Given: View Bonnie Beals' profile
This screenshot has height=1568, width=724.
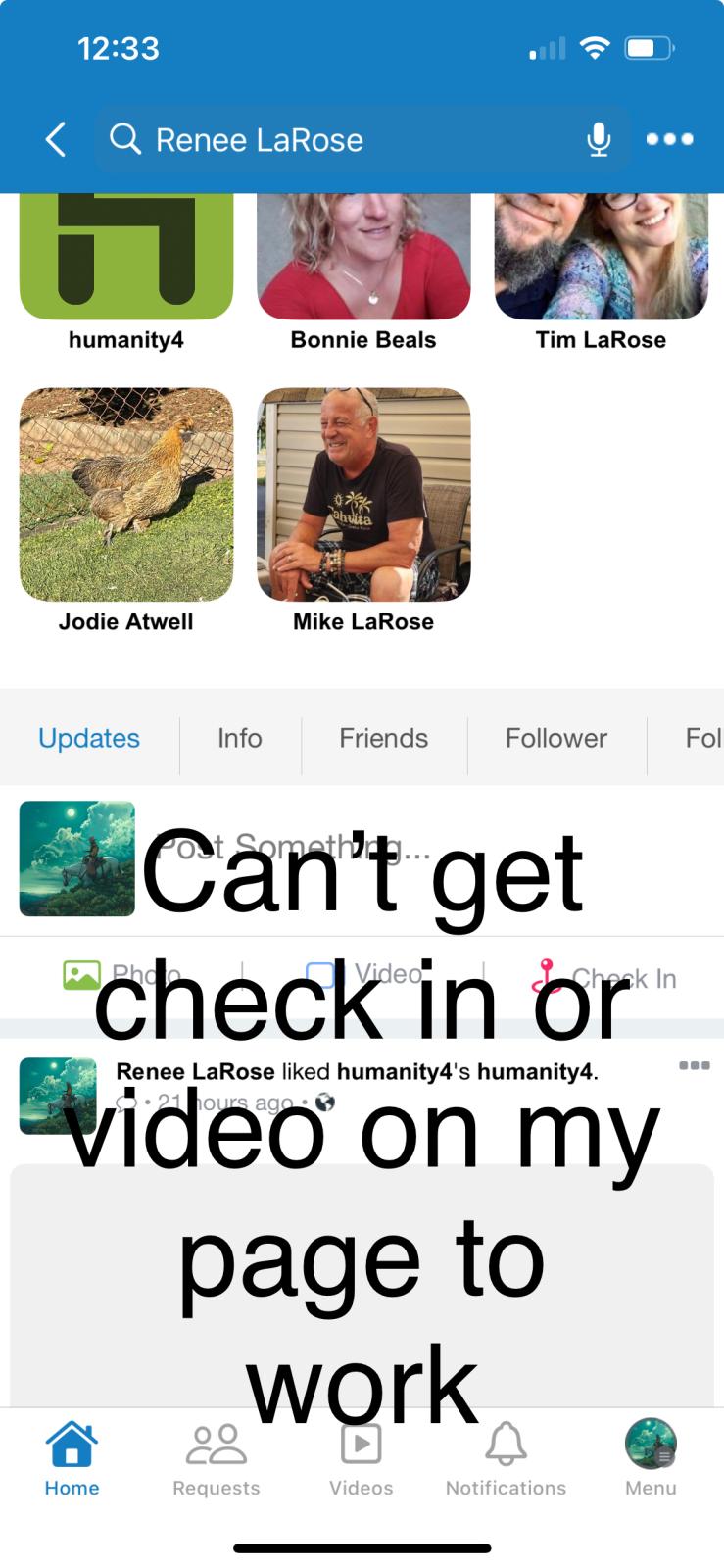Looking at the screenshot, I should pyautogui.click(x=363, y=257).
